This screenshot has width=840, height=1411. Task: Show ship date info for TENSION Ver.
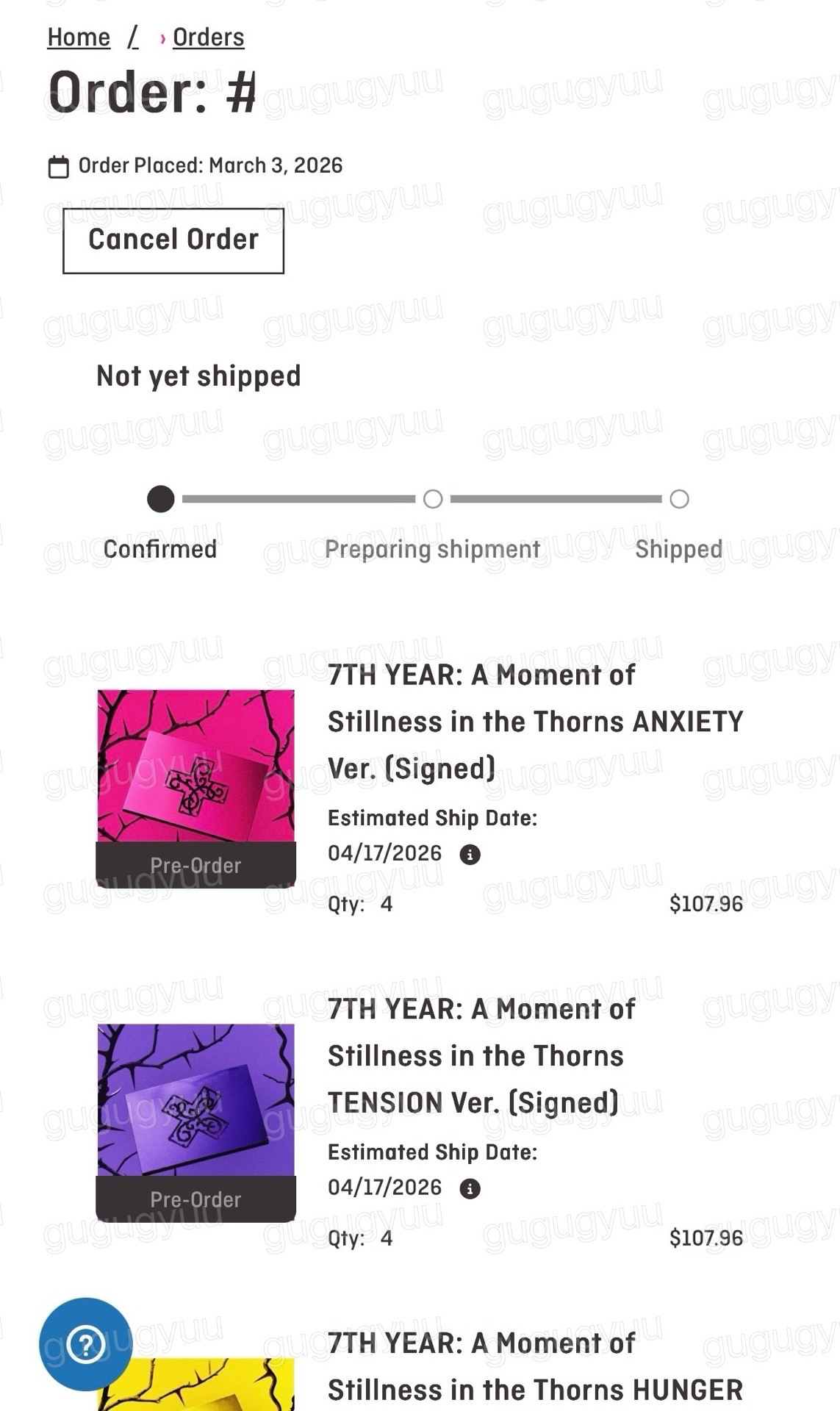(x=470, y=1189)
